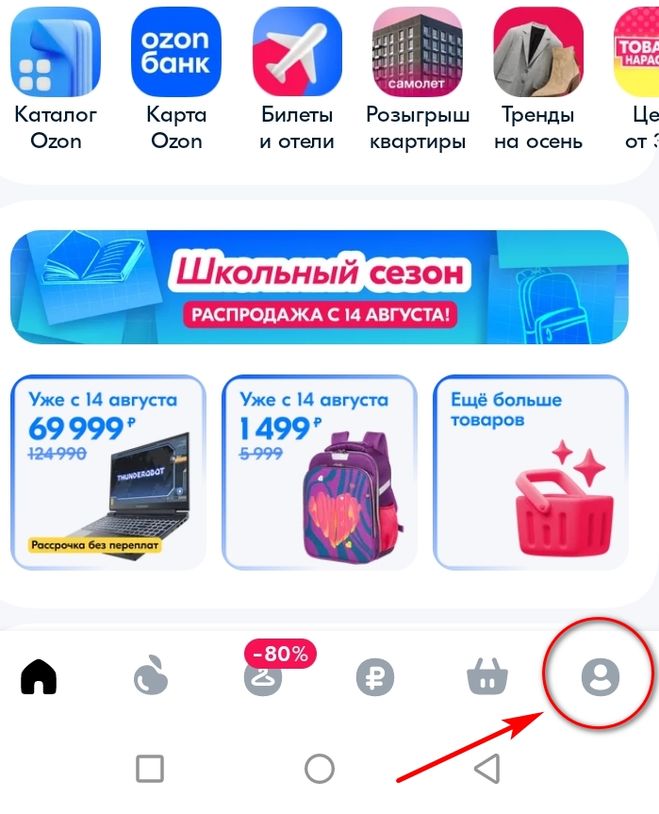Switch to the Home tab
The width and height of the screenshot is (659, 814).
coord(39,678)
